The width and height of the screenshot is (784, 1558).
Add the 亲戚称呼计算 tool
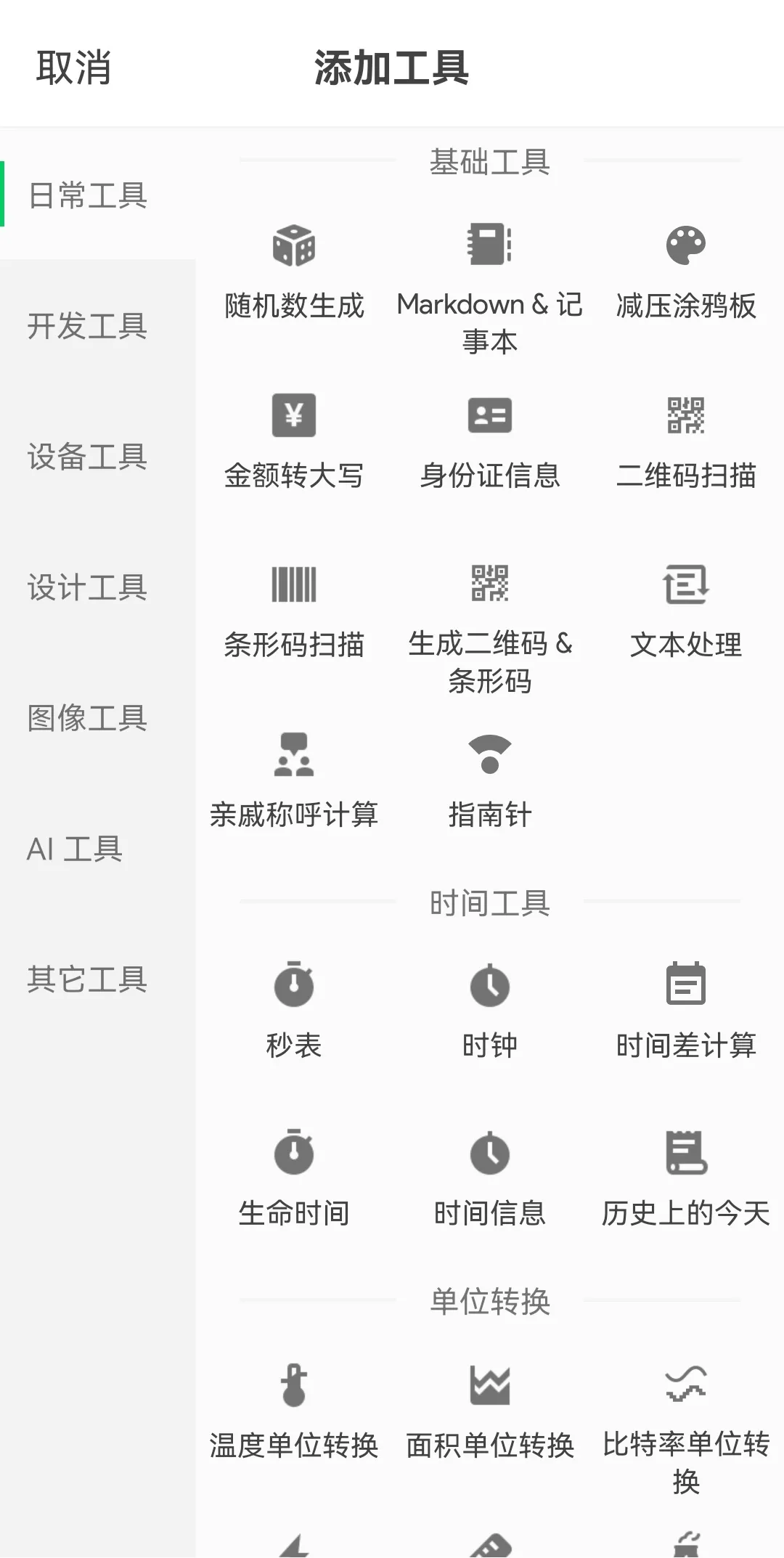tap(294, 782)
